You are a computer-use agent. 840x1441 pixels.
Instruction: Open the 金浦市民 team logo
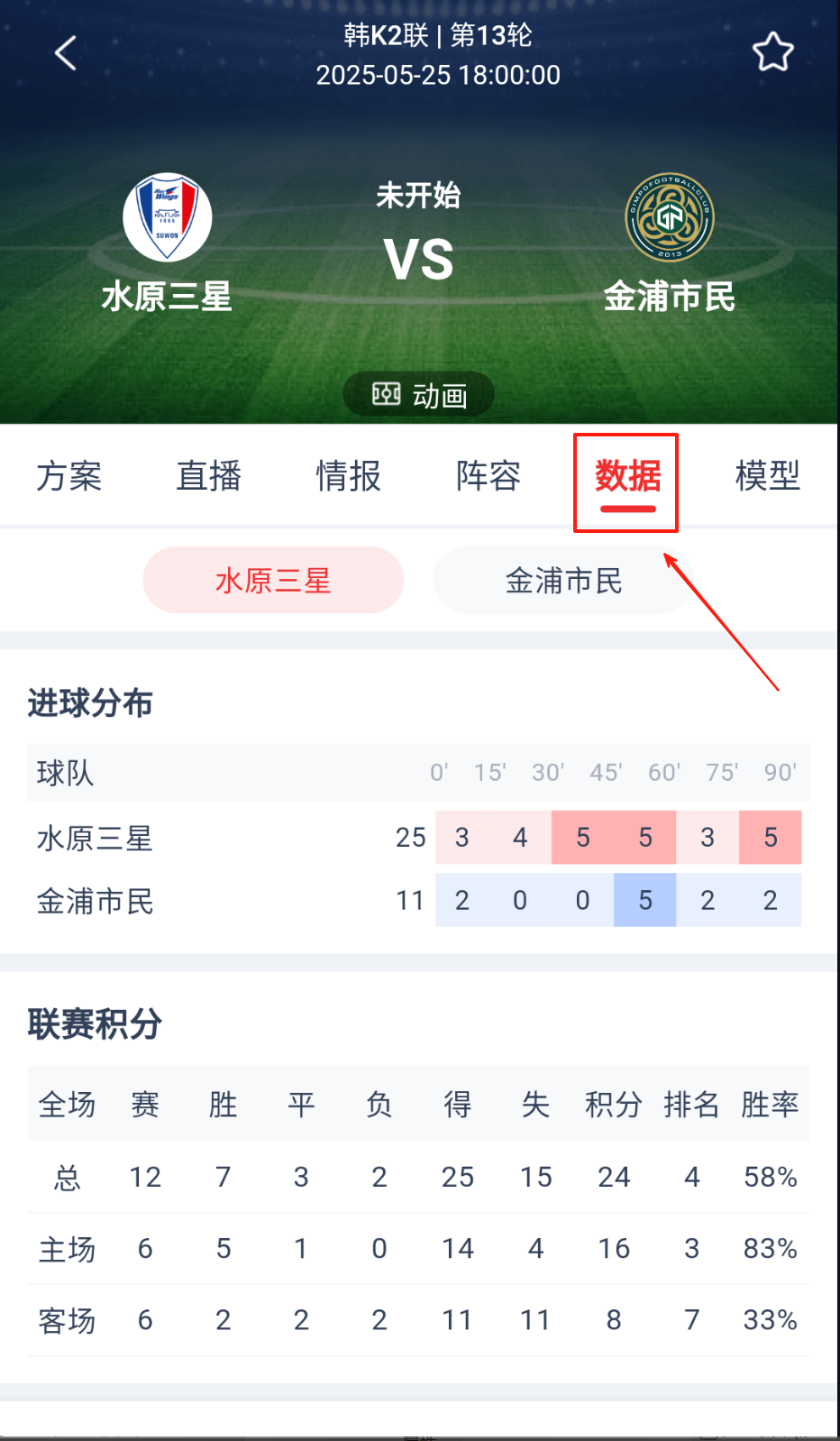[670, 217]
